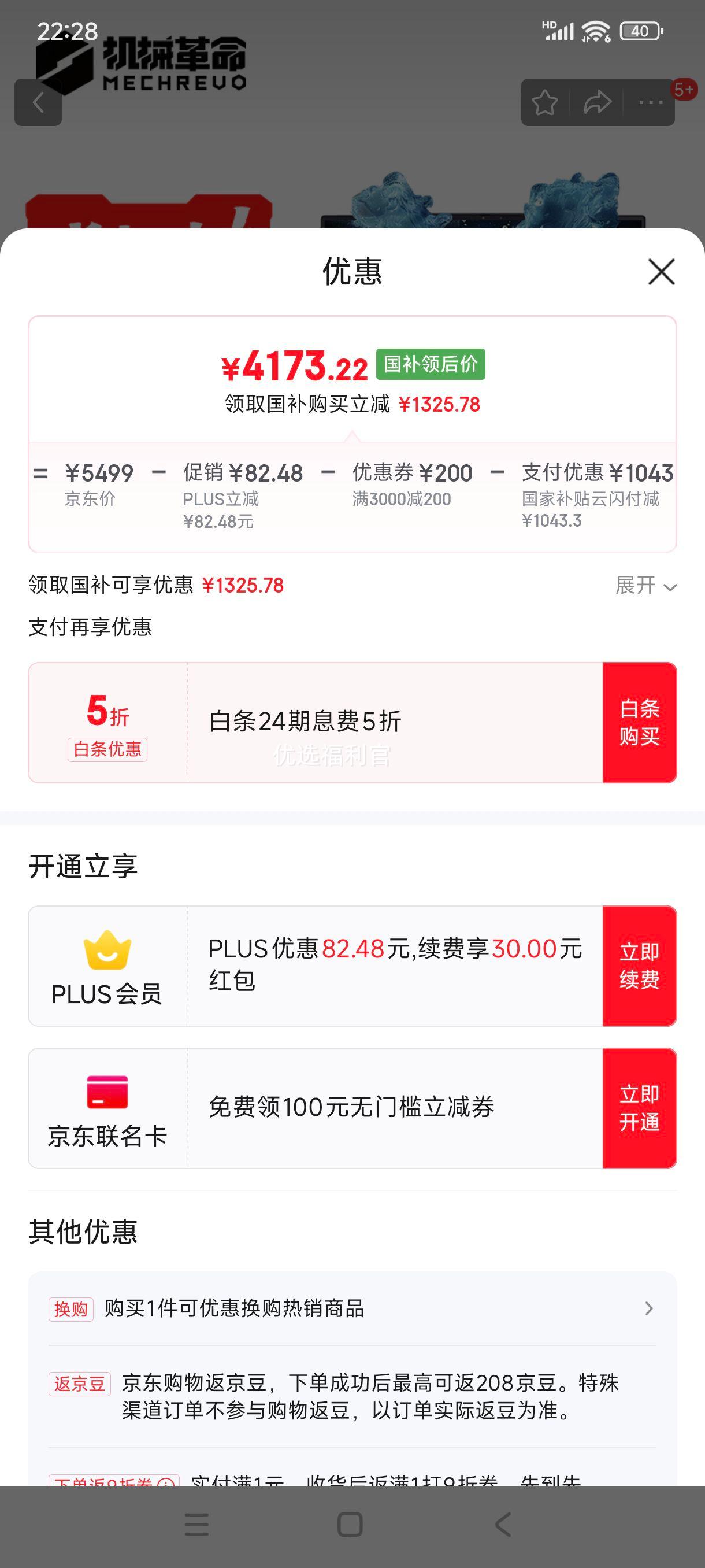Viewport: 705px width, 1568px height.
Task: Tap the system back navigation button
Action: (503, 1524)
